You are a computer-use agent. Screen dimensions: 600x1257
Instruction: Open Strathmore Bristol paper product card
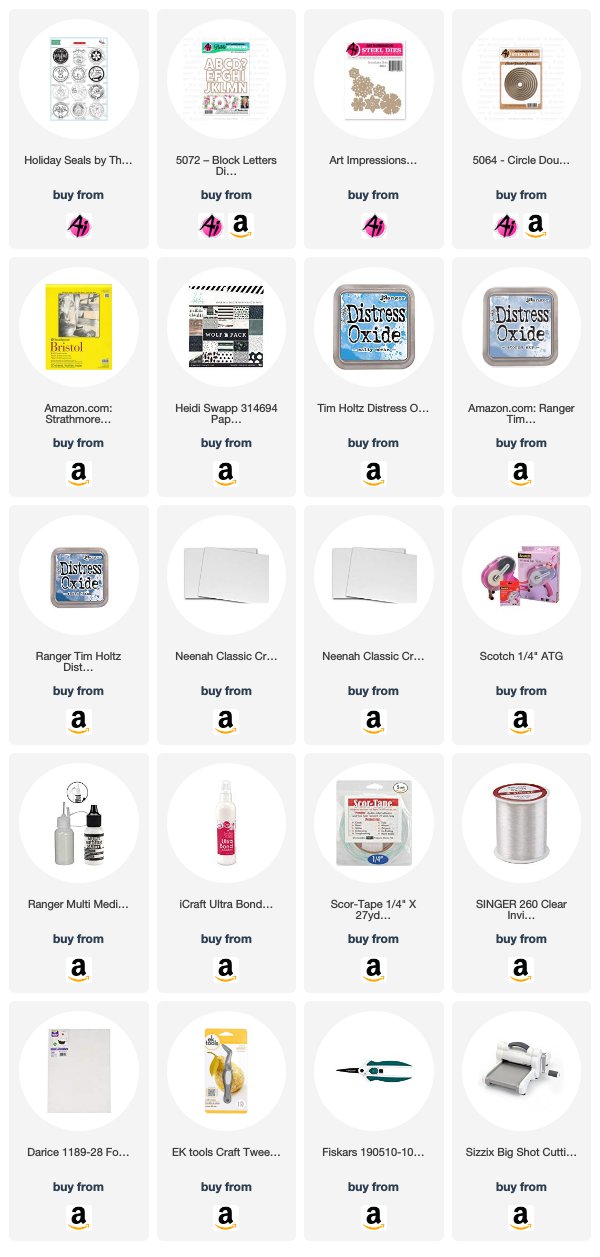[78, 377]
